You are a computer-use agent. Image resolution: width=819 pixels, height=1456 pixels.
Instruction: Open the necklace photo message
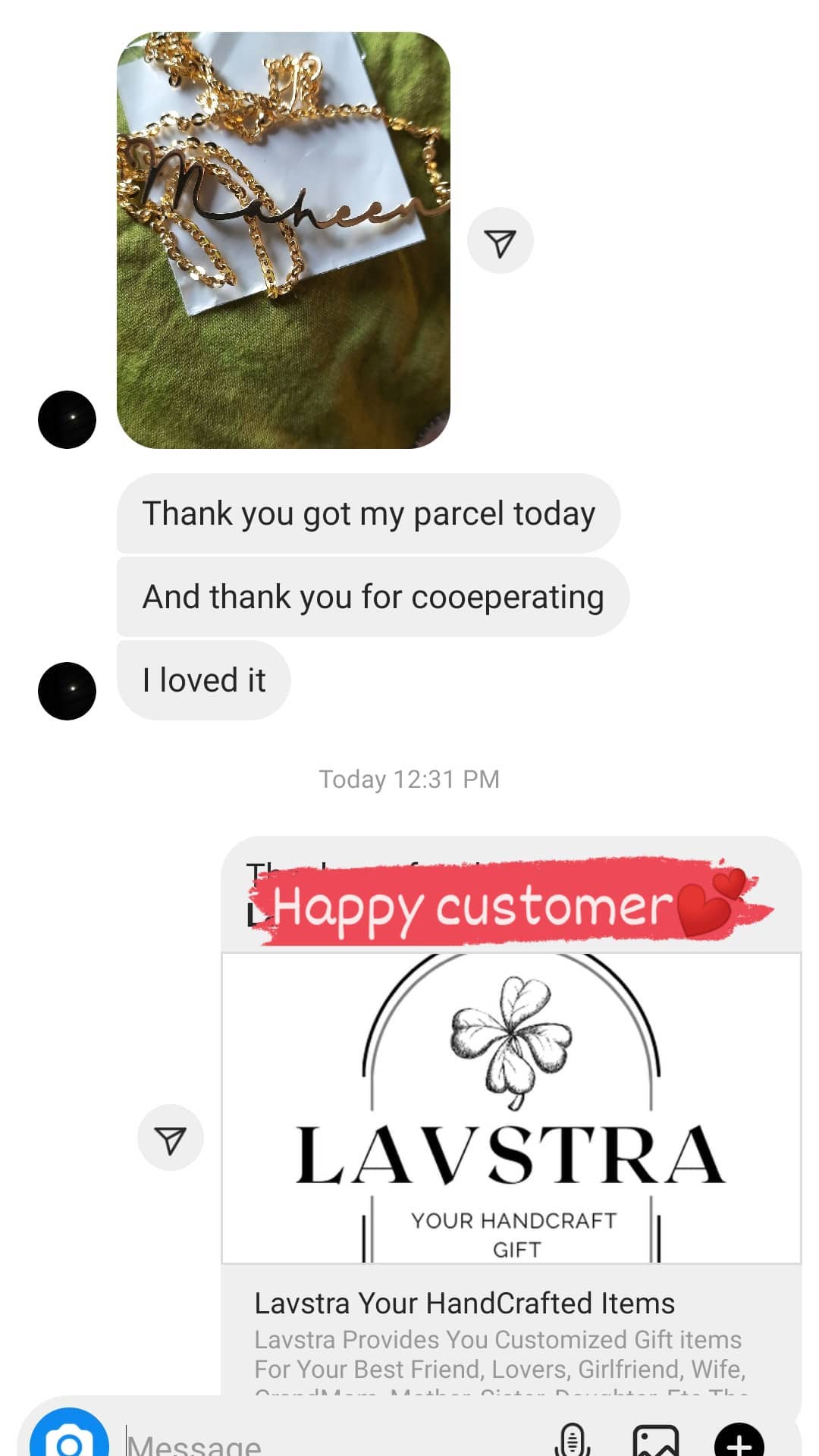pos(283,240)
